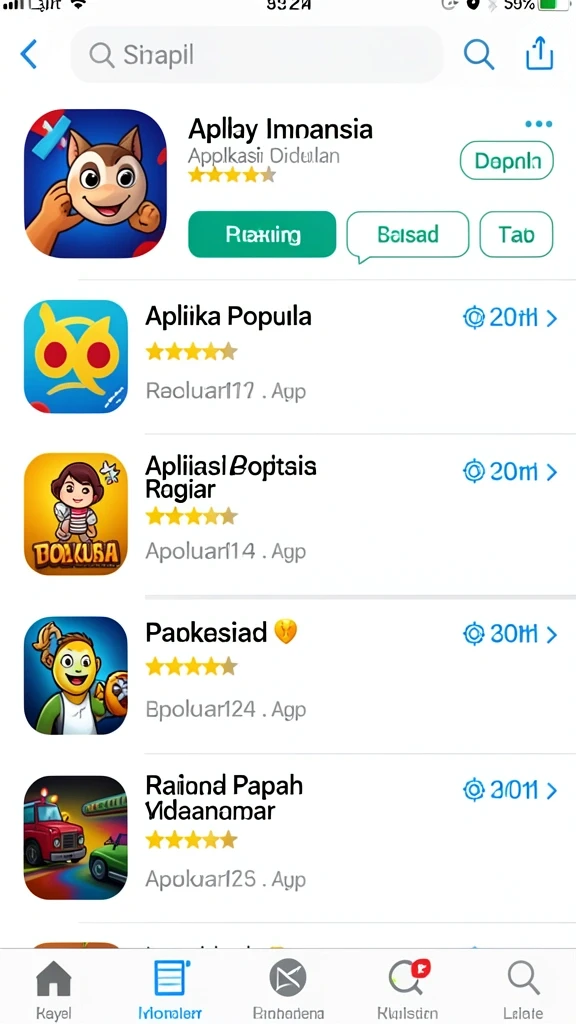Tap the filled green button on the featured app

262,234
